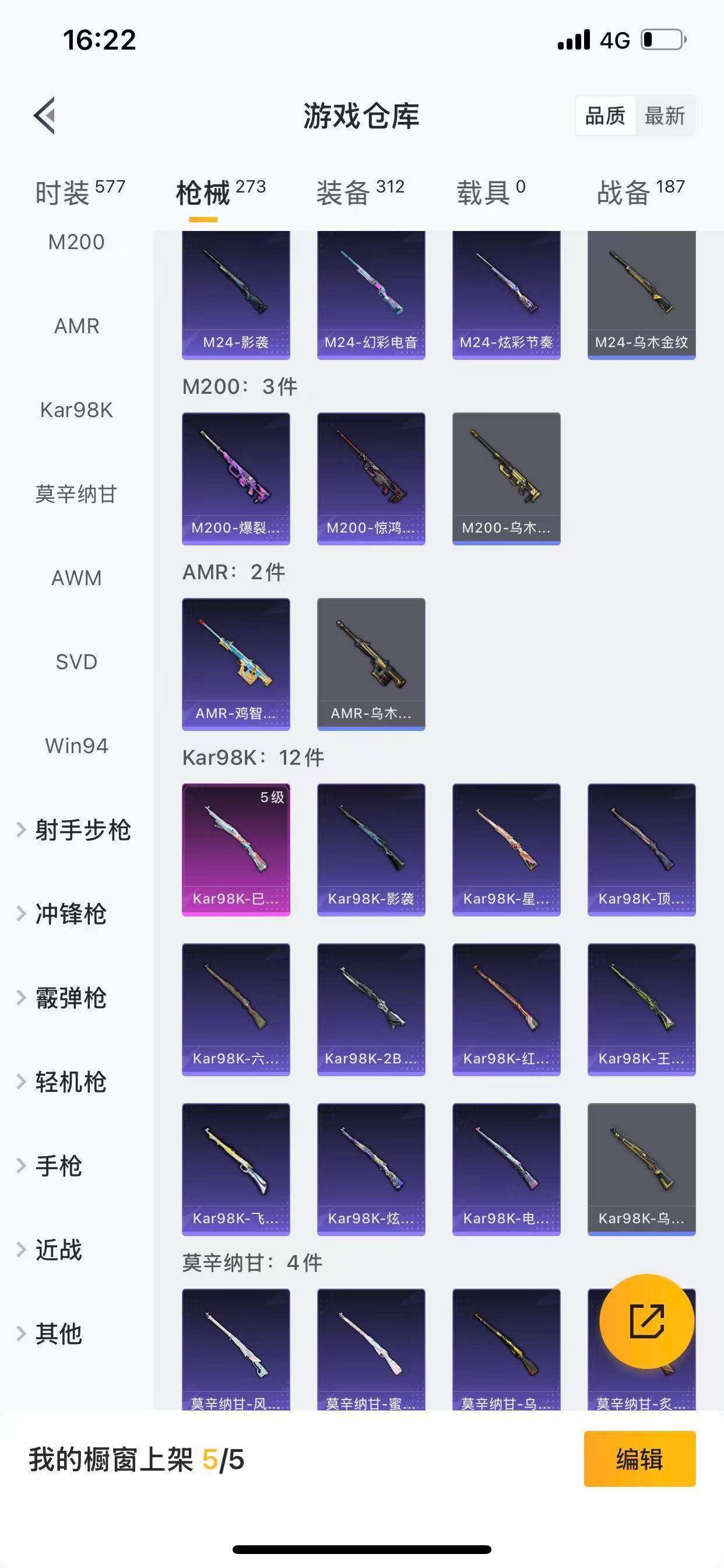
Task: Switch to the 装备 tab
Action: coord(344,191)
